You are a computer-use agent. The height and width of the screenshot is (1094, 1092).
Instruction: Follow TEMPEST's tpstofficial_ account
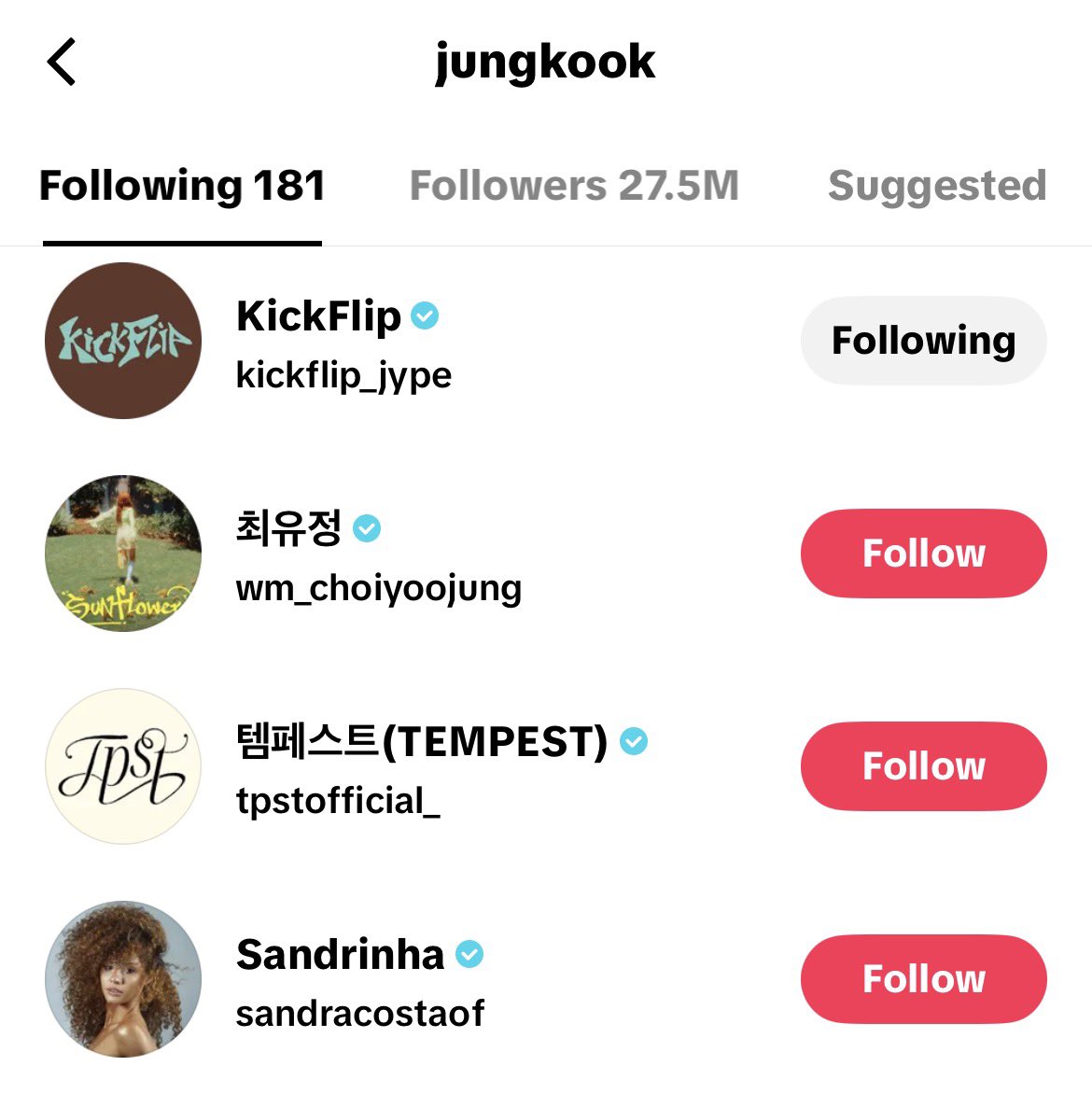pyautogui.click(x=923, y=766)
